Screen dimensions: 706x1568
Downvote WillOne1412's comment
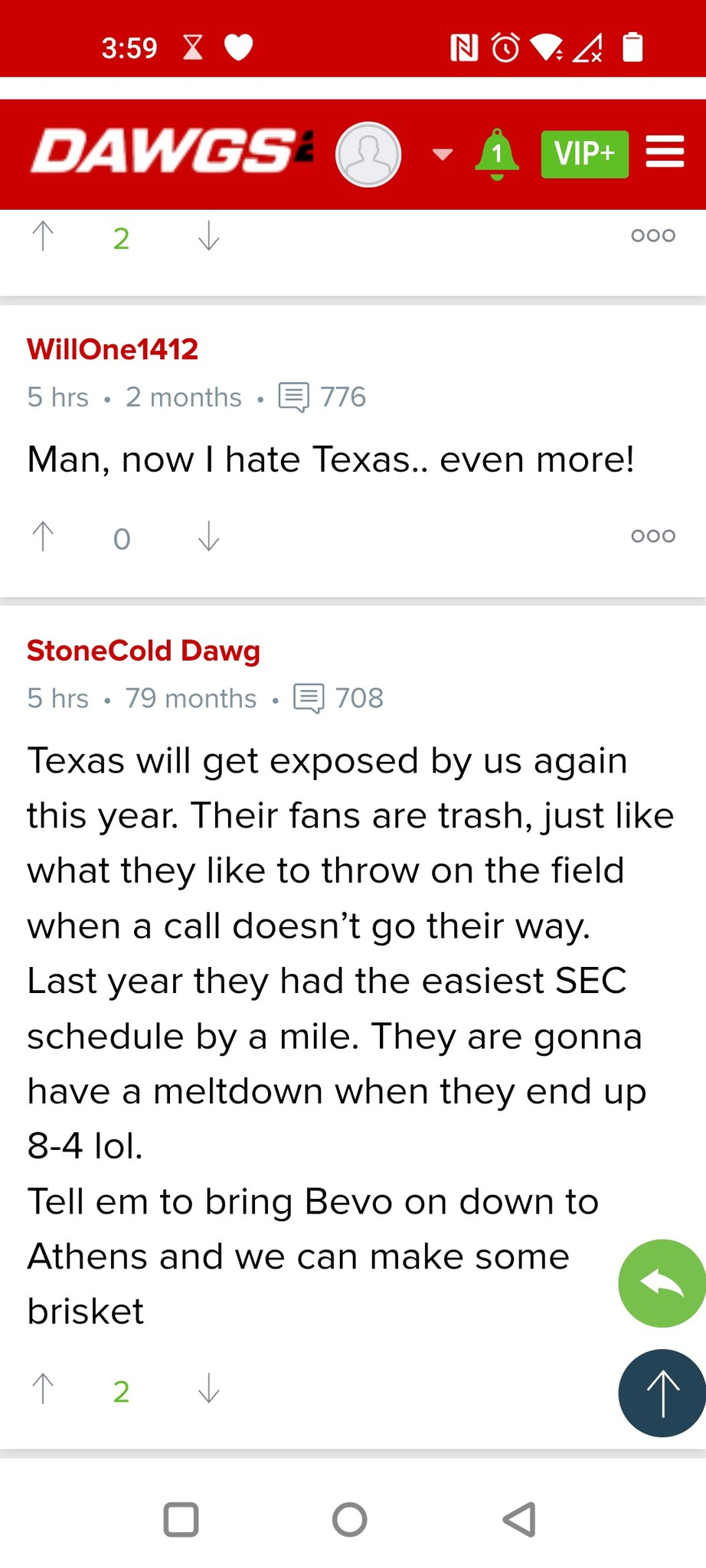[208, 537]
